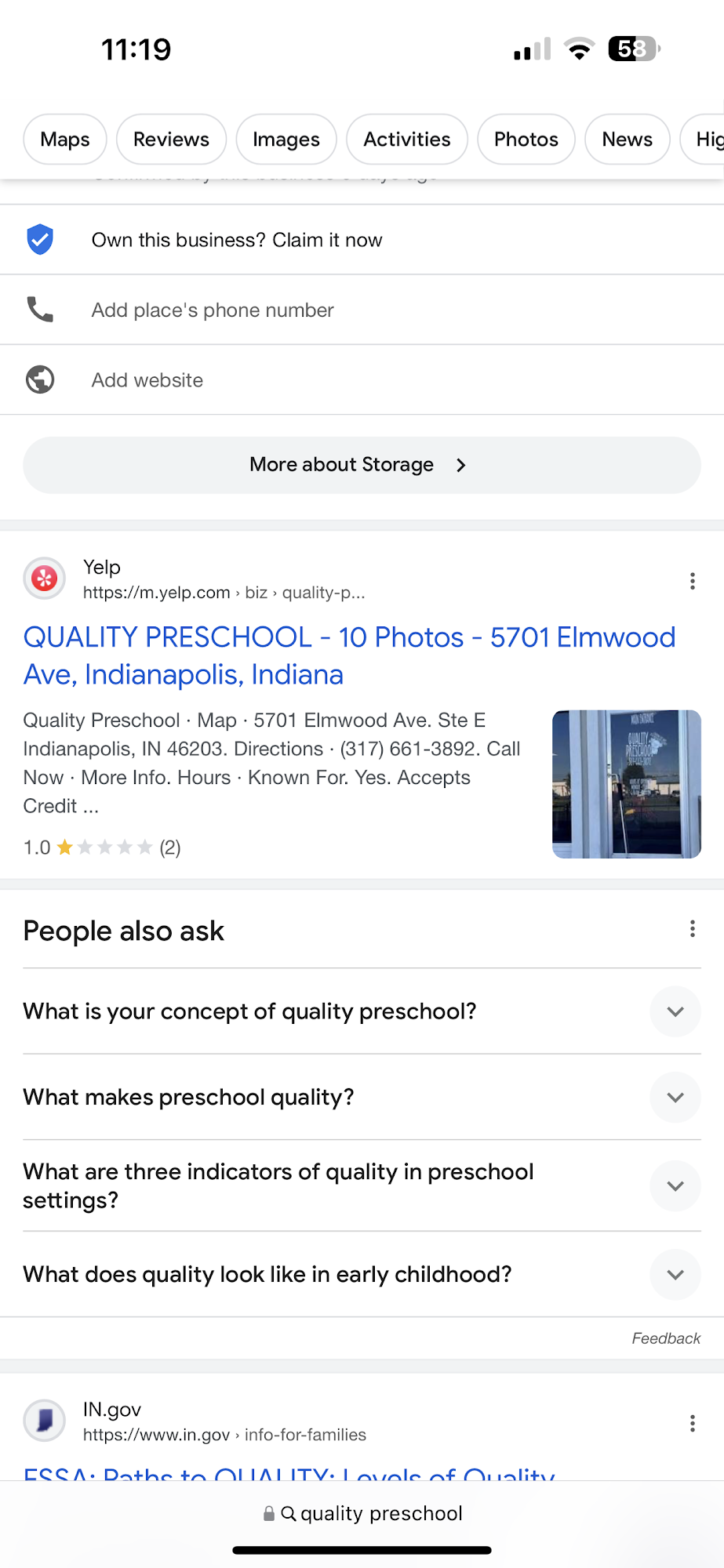Send feedback on People also ask

coord(666,1338)
